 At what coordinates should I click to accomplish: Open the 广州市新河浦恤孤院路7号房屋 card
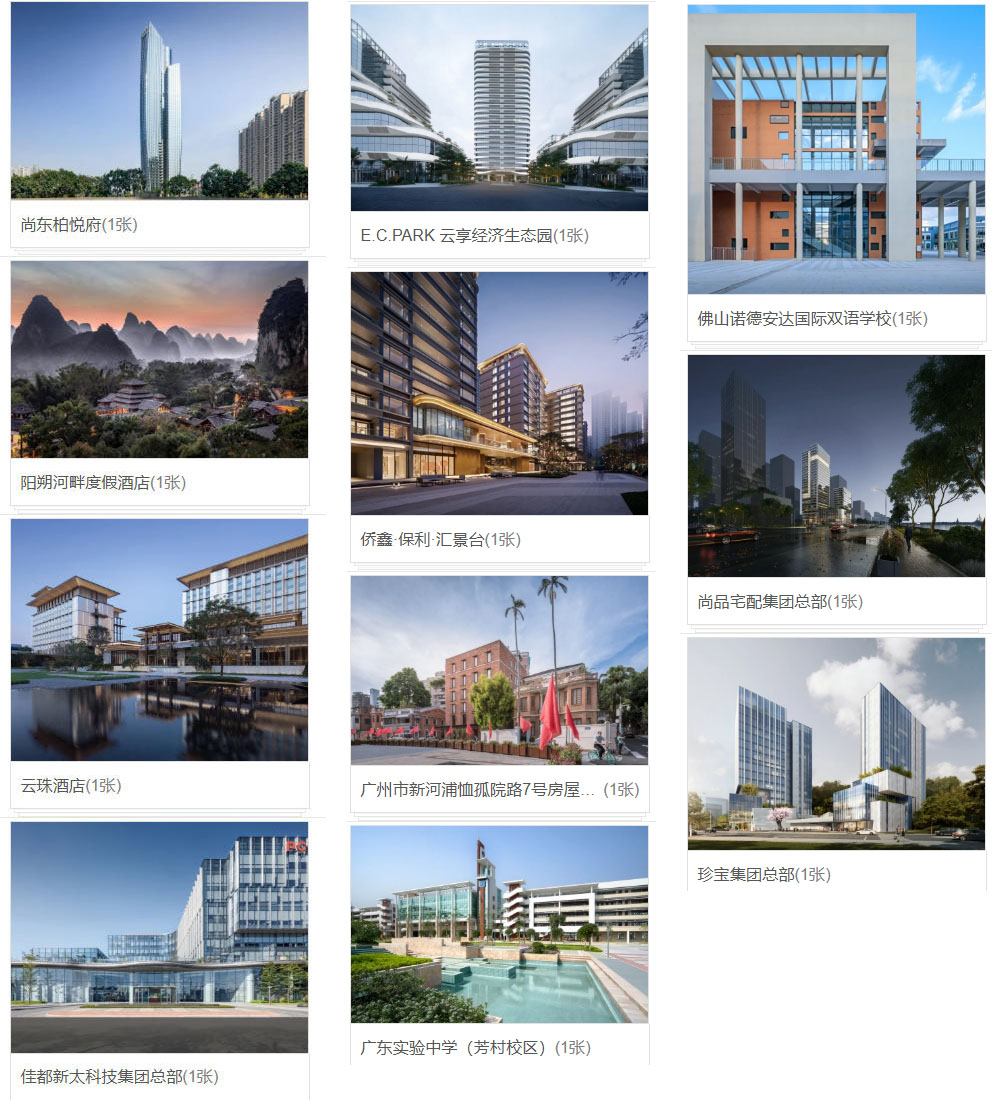499,670
